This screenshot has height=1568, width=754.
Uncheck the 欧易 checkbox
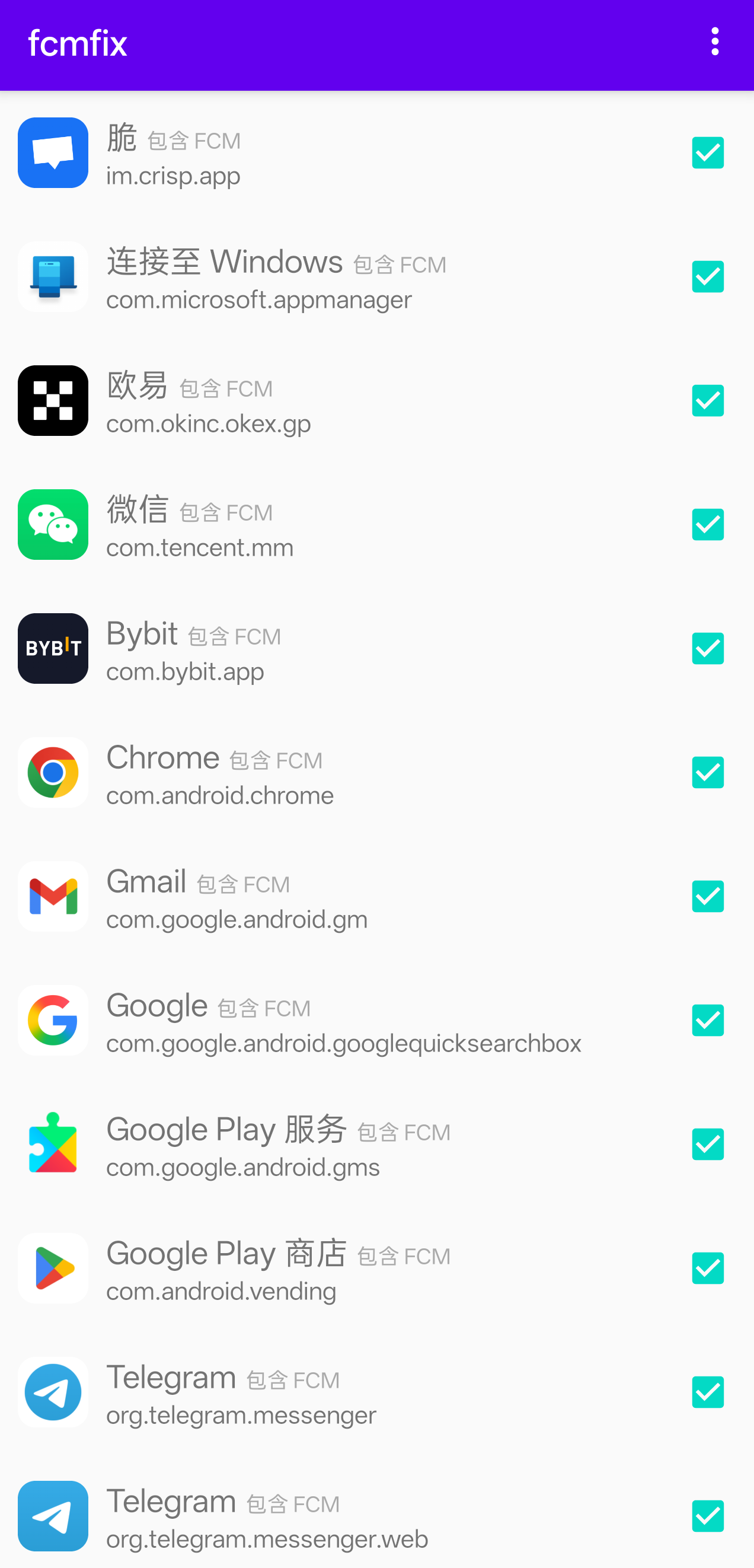click(x=707, y=400)
